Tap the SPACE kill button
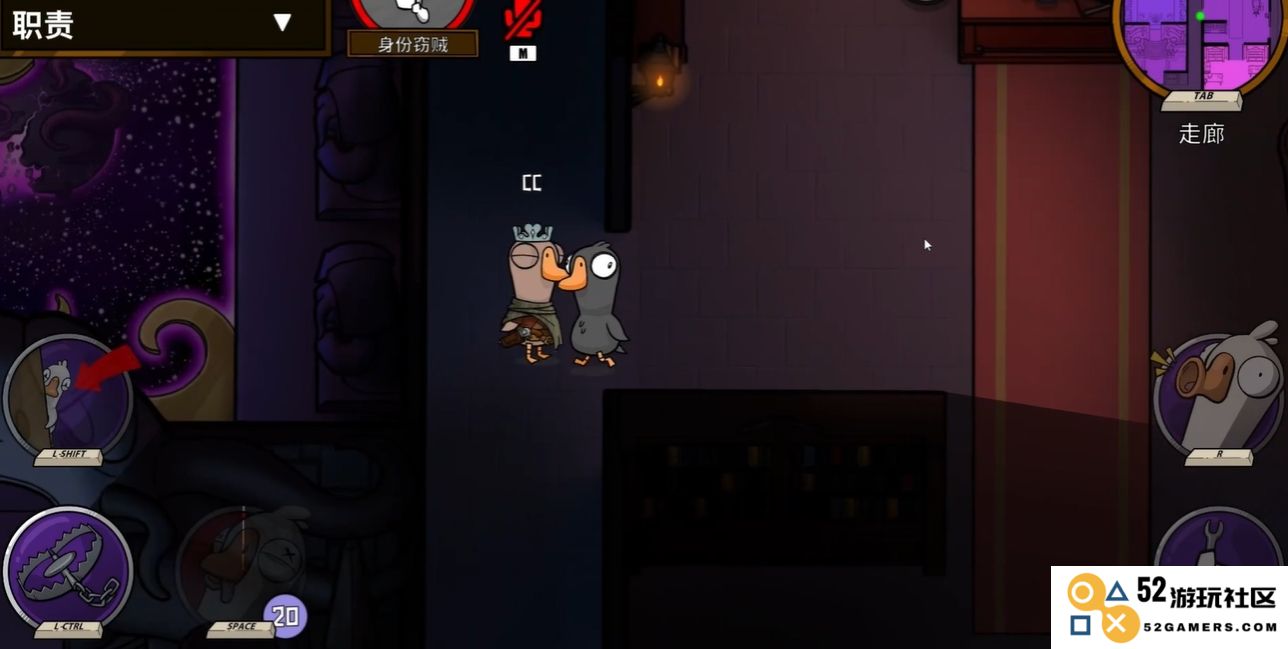Screen dimensions: 1288x649 click(x=240, y=570)
